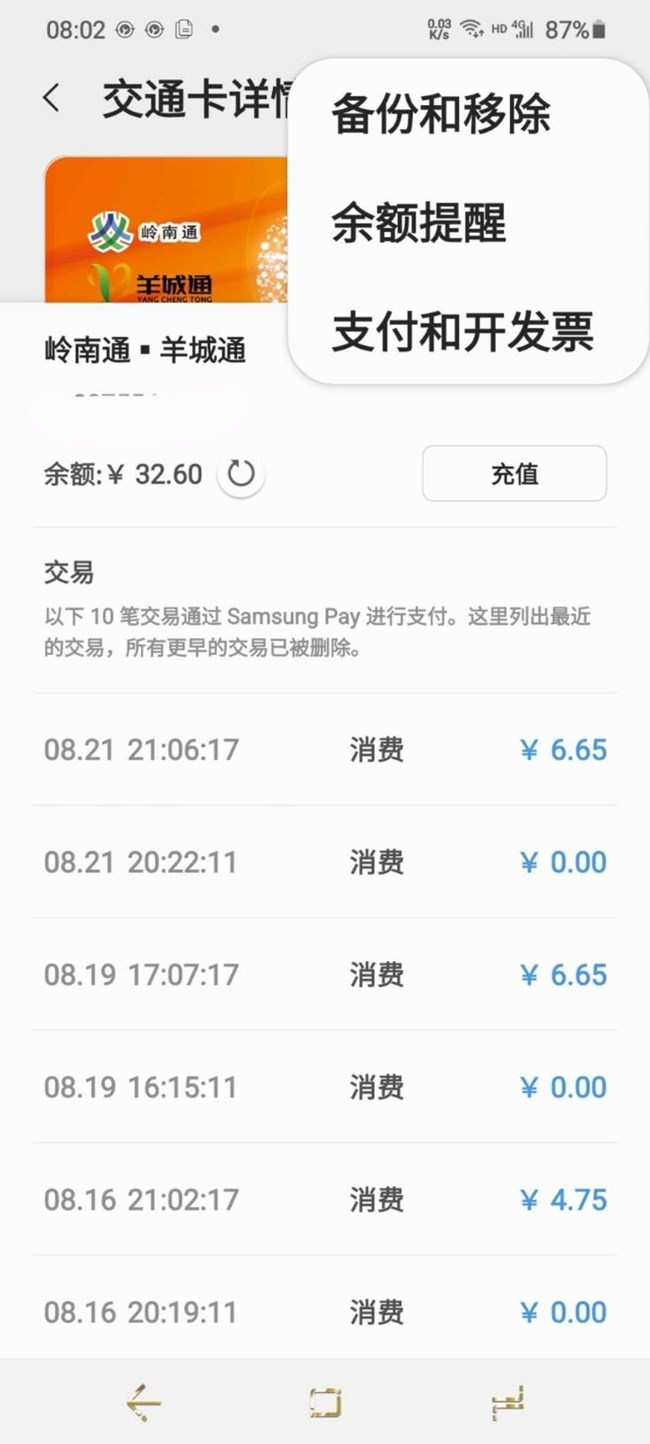Viewport: 650px width, 1444px height.
Task: Refresh the card balance
Action: (x=241, y=473)
